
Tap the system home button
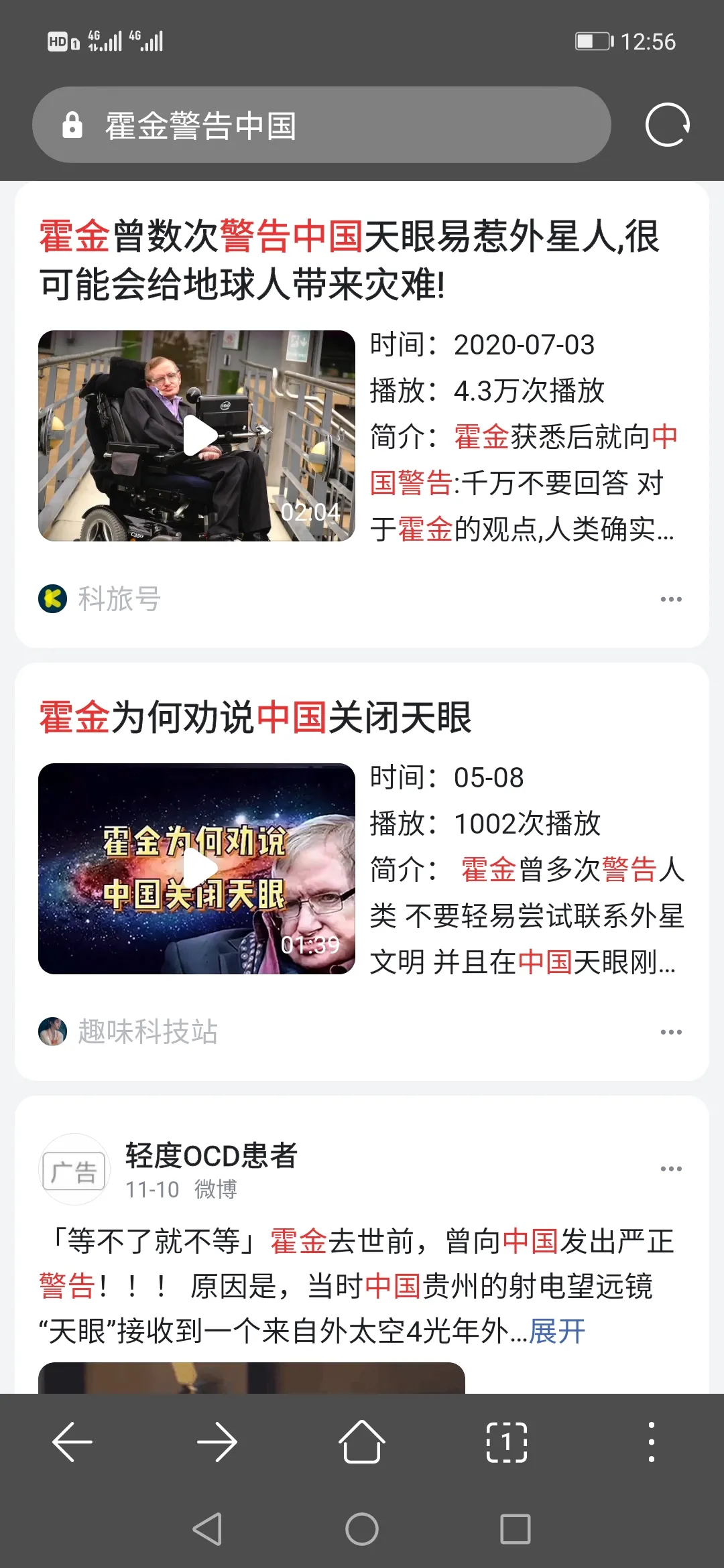362,1529
